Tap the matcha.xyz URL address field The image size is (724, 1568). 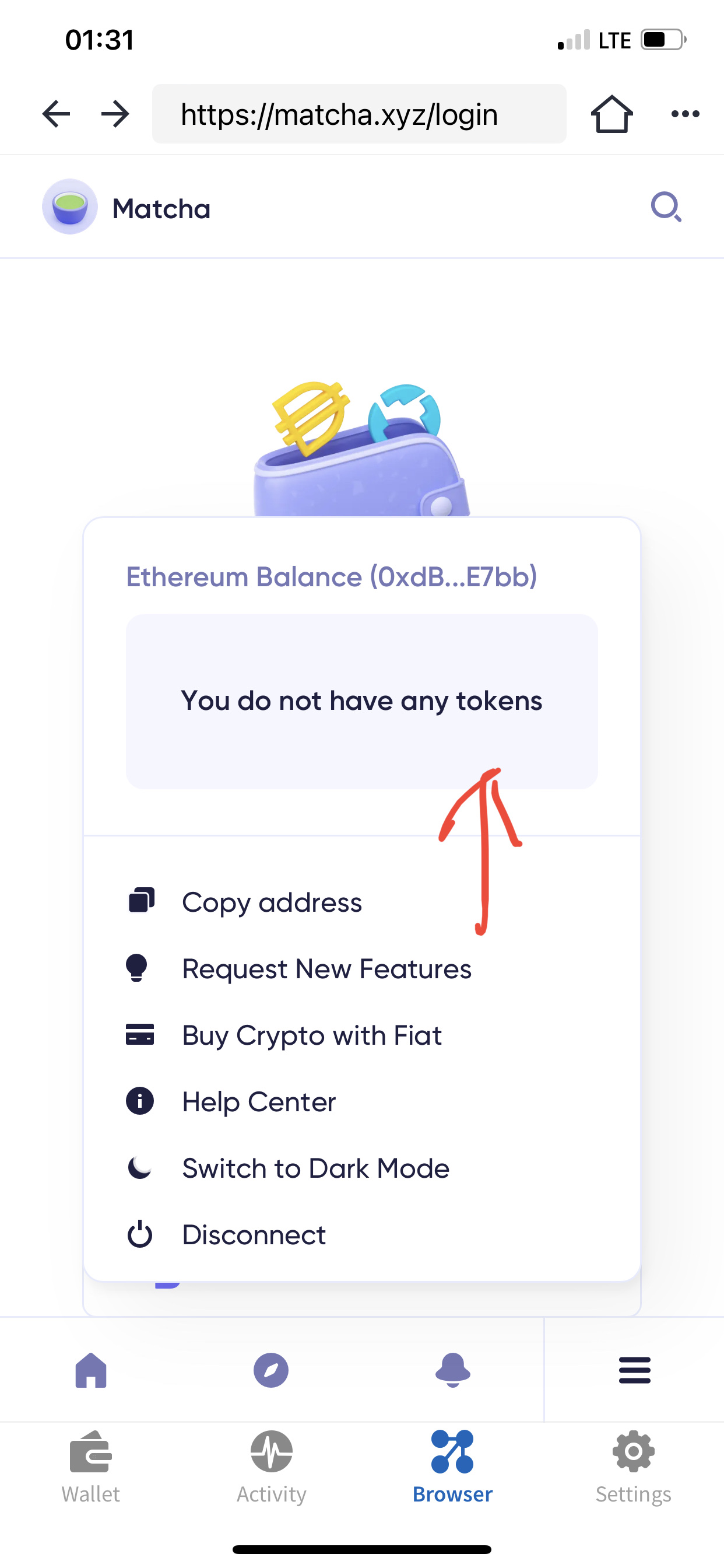359,114
